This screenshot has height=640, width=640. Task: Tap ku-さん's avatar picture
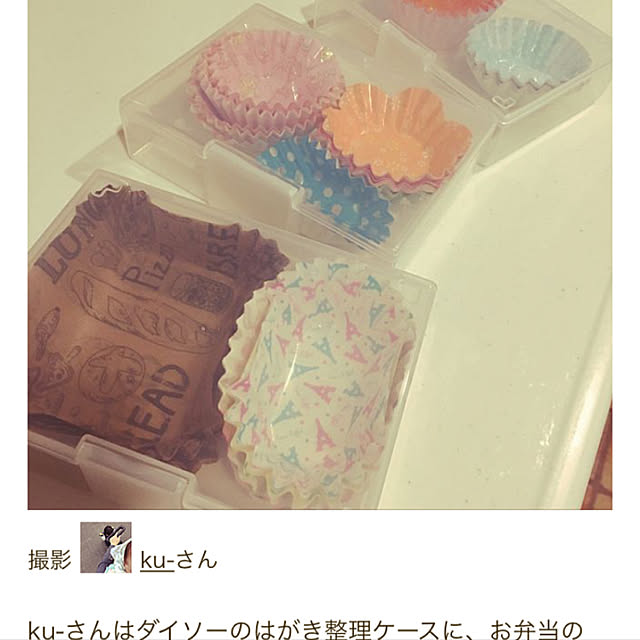(x=106, y=547)
